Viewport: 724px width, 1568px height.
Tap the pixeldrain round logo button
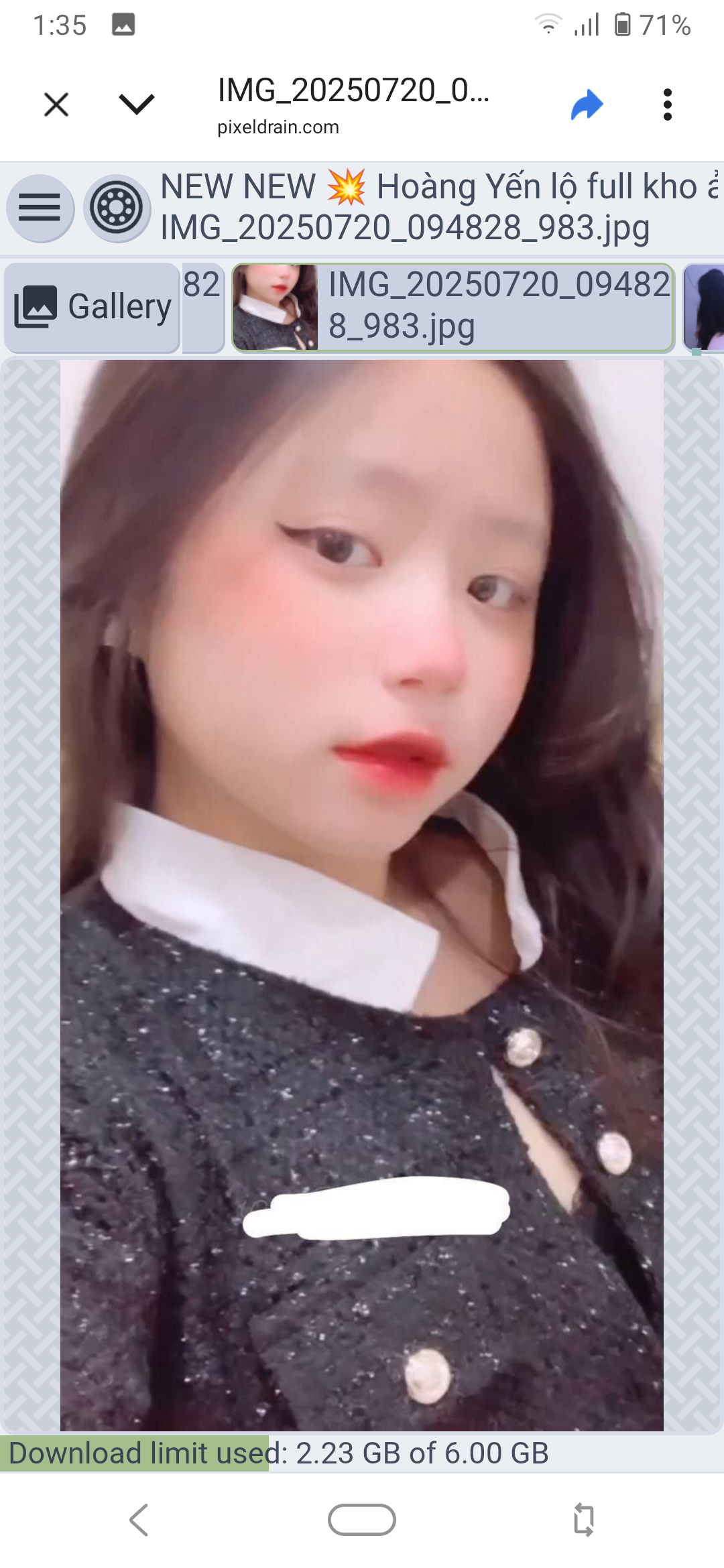[117, 208]
